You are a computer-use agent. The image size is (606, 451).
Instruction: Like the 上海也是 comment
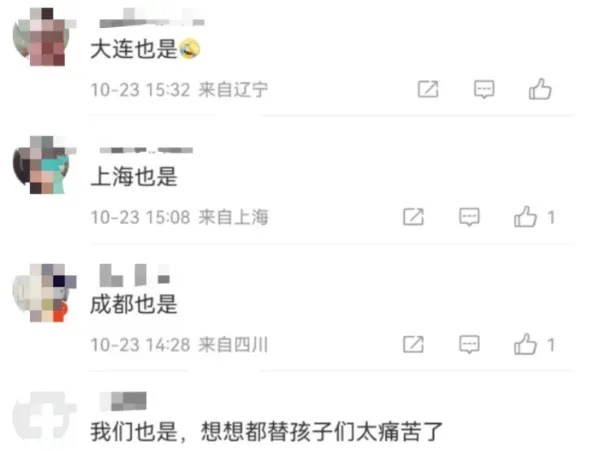[x=526, y=216]
